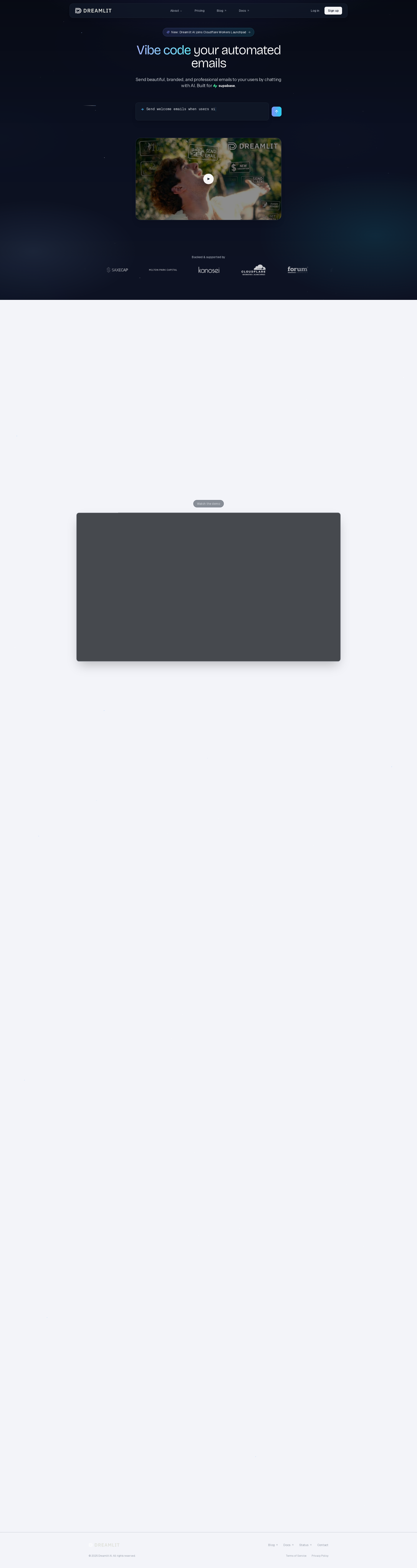Play the Dreamlit intro video

coord(208,179)
